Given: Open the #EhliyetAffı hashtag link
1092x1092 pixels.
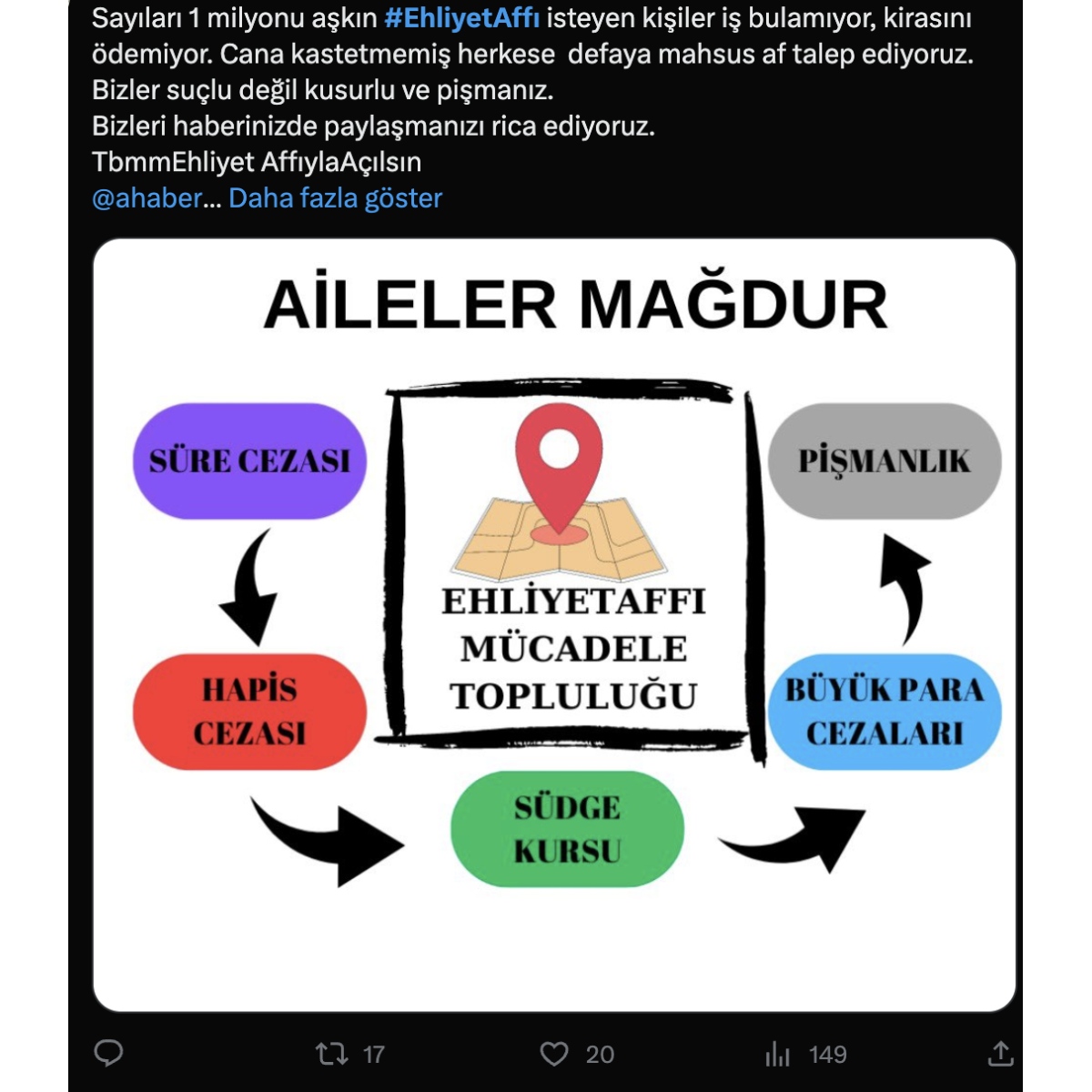Looking at the screenshot, I should pyautogui.click(x=462, y=19).
